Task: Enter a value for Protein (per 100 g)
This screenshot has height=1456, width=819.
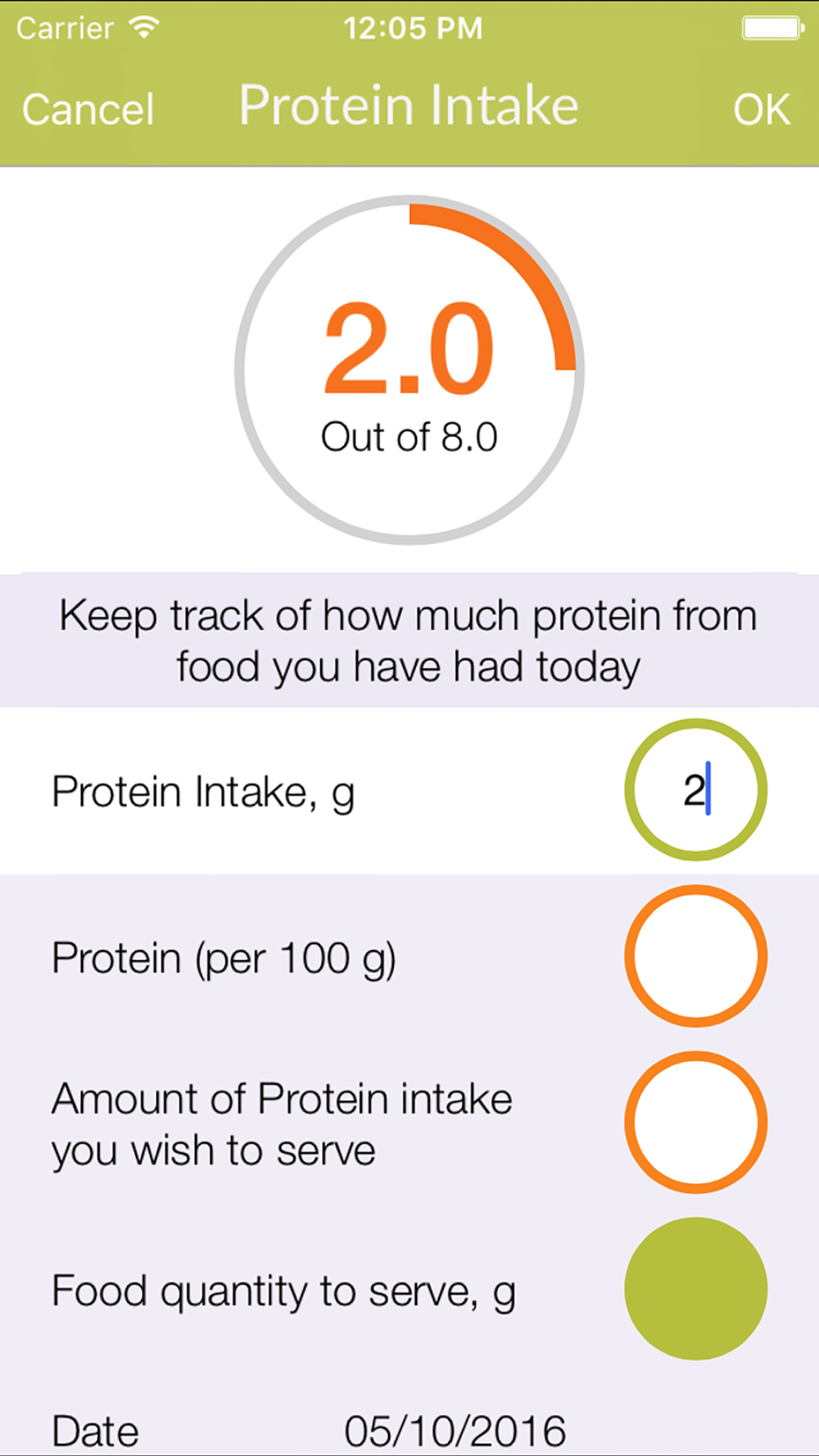Action: pos(695,956)
